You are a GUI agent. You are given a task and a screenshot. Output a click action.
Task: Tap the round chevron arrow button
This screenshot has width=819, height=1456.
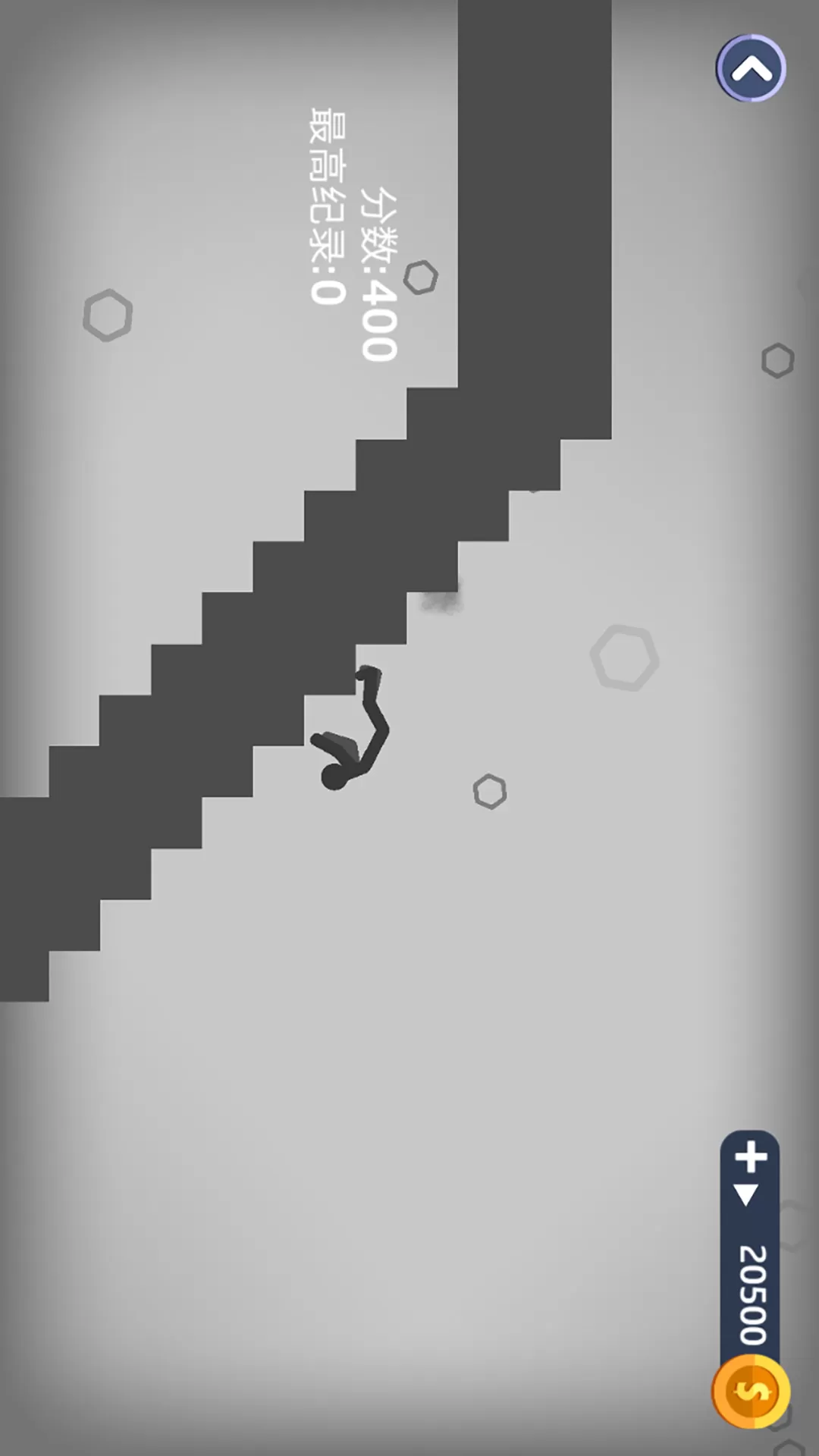point(751,68)
